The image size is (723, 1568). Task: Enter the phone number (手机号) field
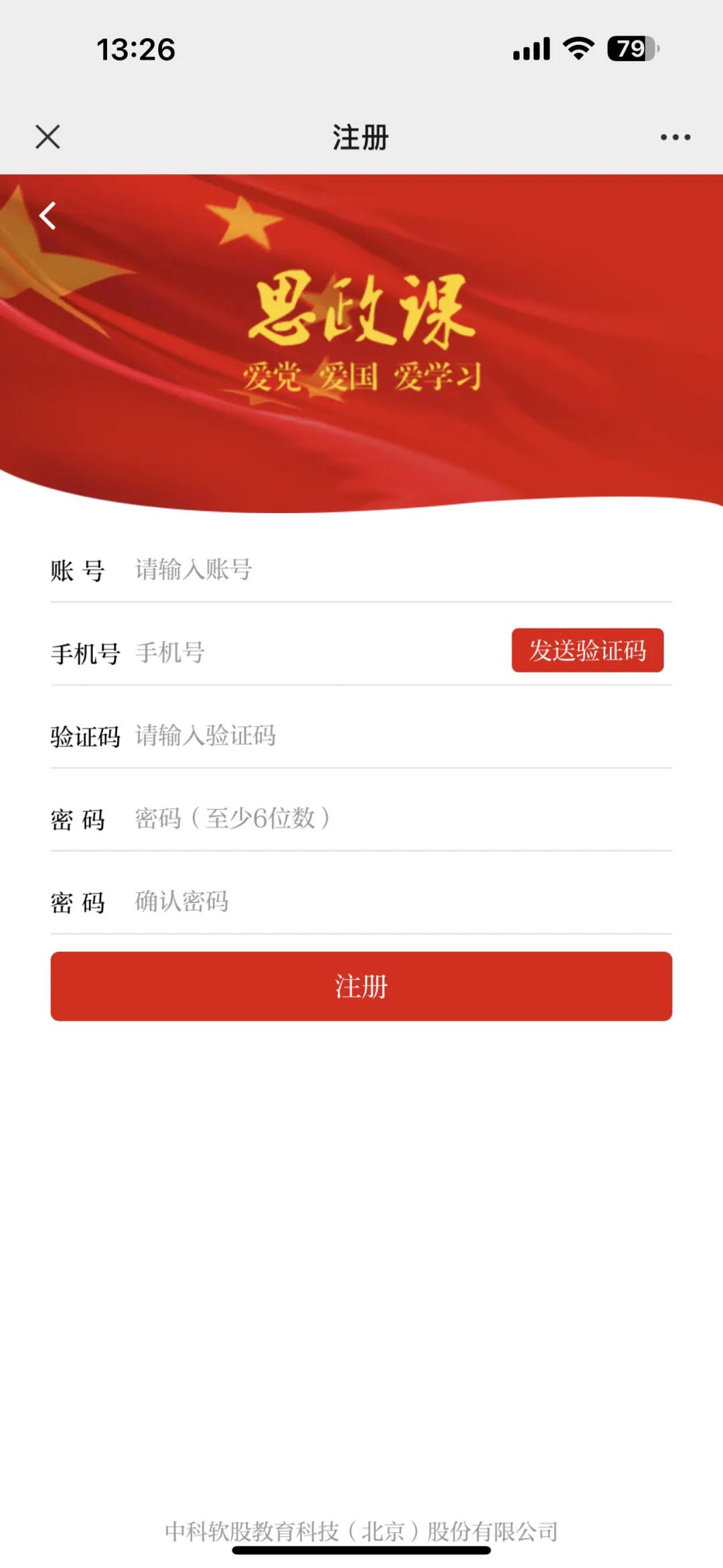(x=315, y=652)
